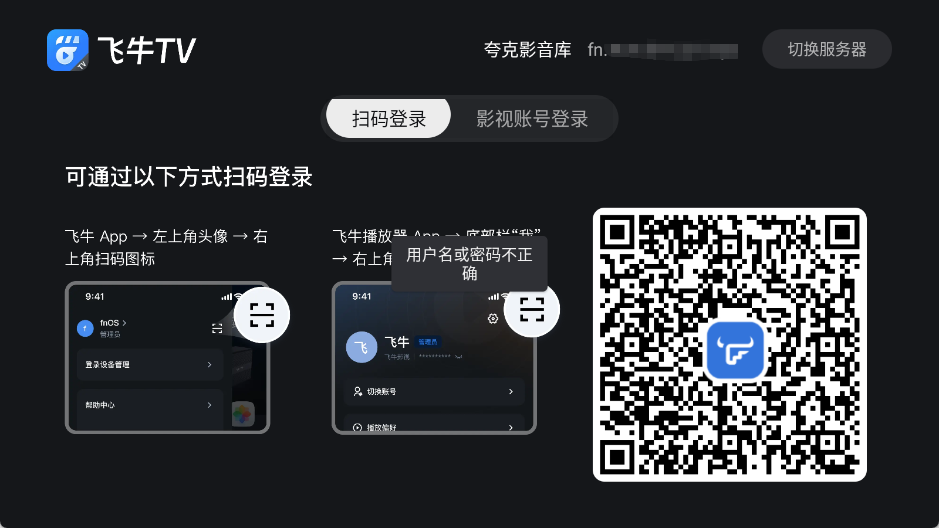
Task: Select the 扫码登录 tab
Action: click(389, 119)
